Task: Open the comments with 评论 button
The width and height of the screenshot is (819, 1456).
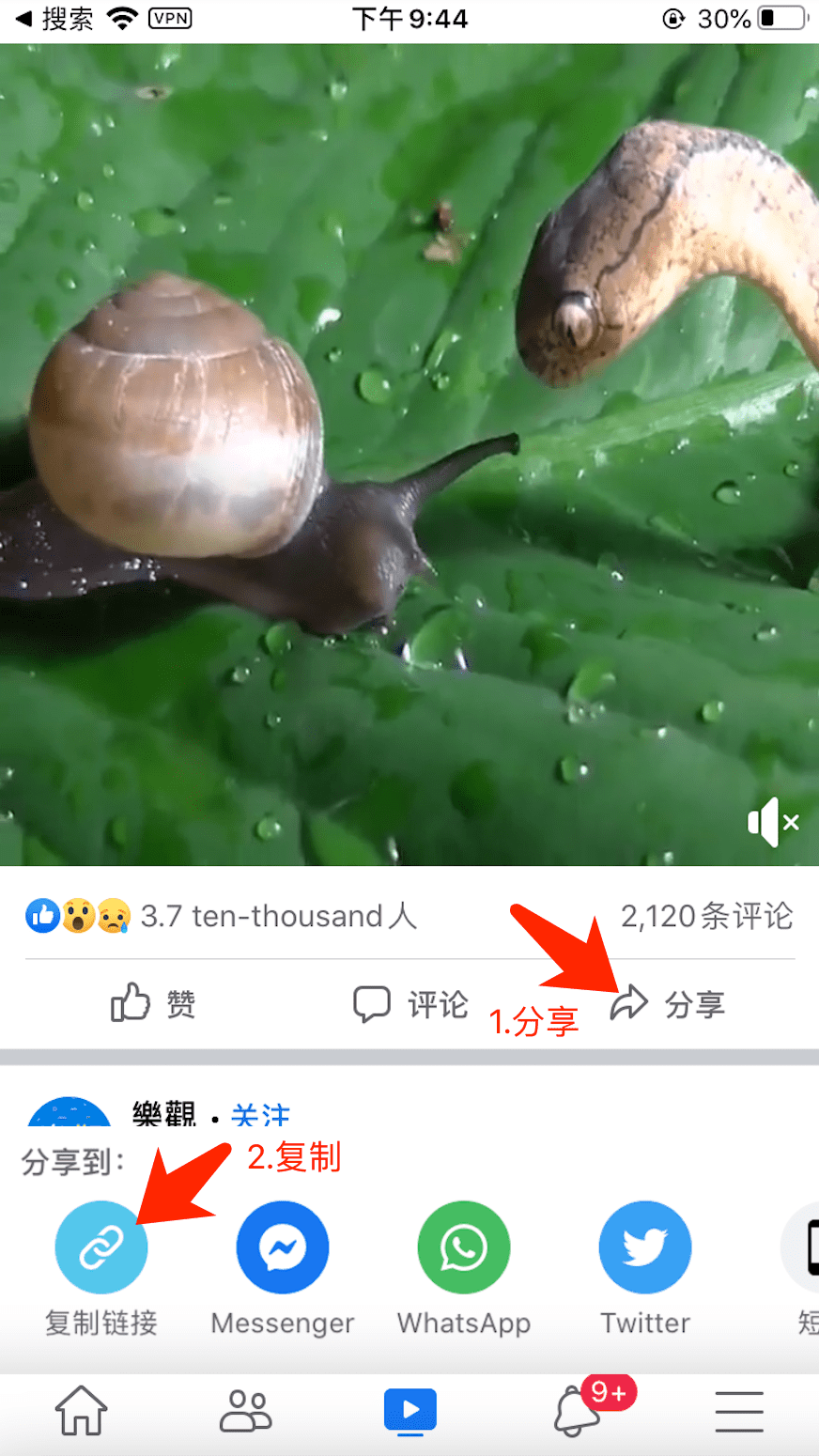Action: (410, 1003)
